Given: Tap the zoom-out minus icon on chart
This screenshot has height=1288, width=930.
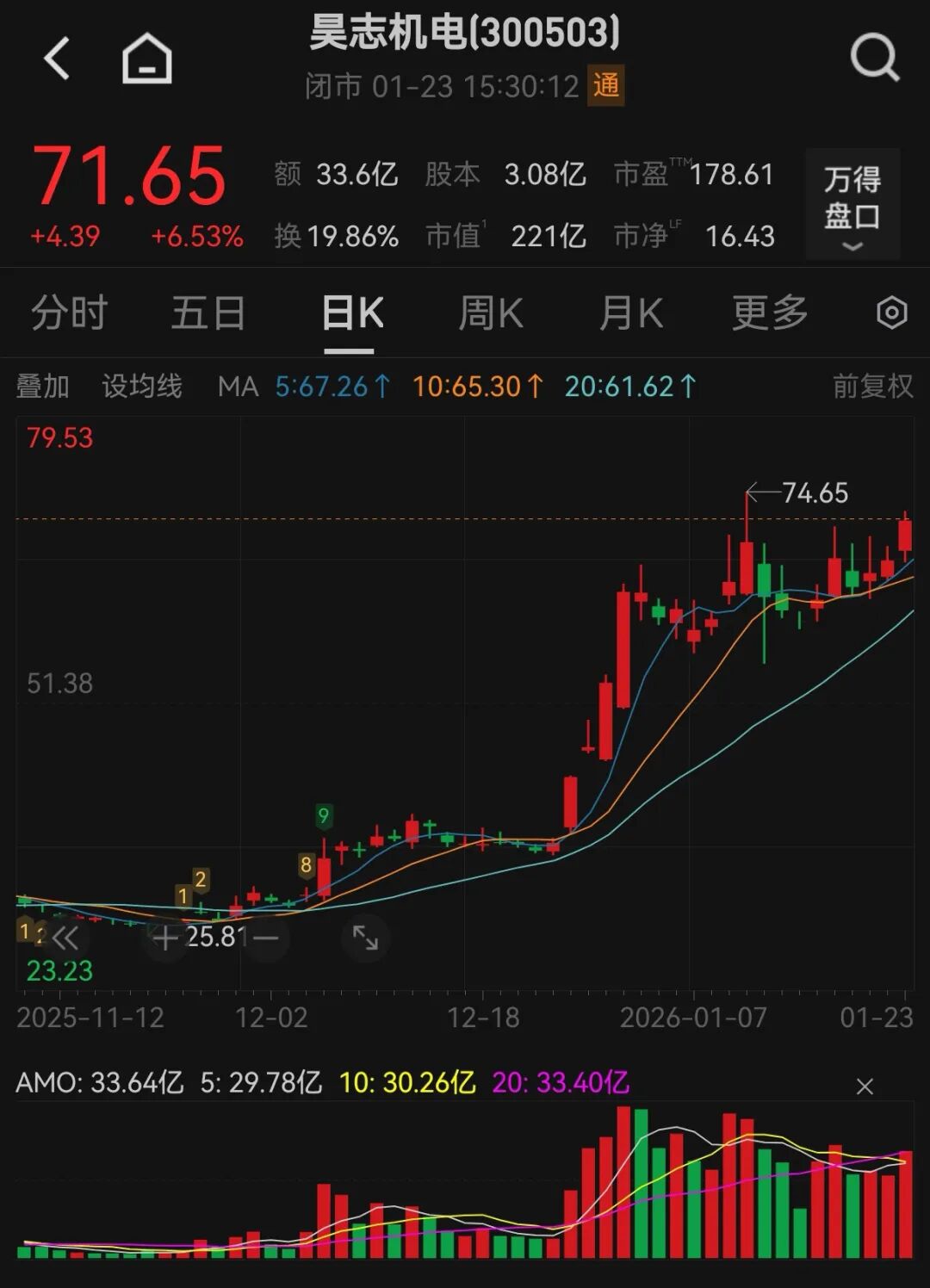Looking at the screenshot, I should coord(267,938).
